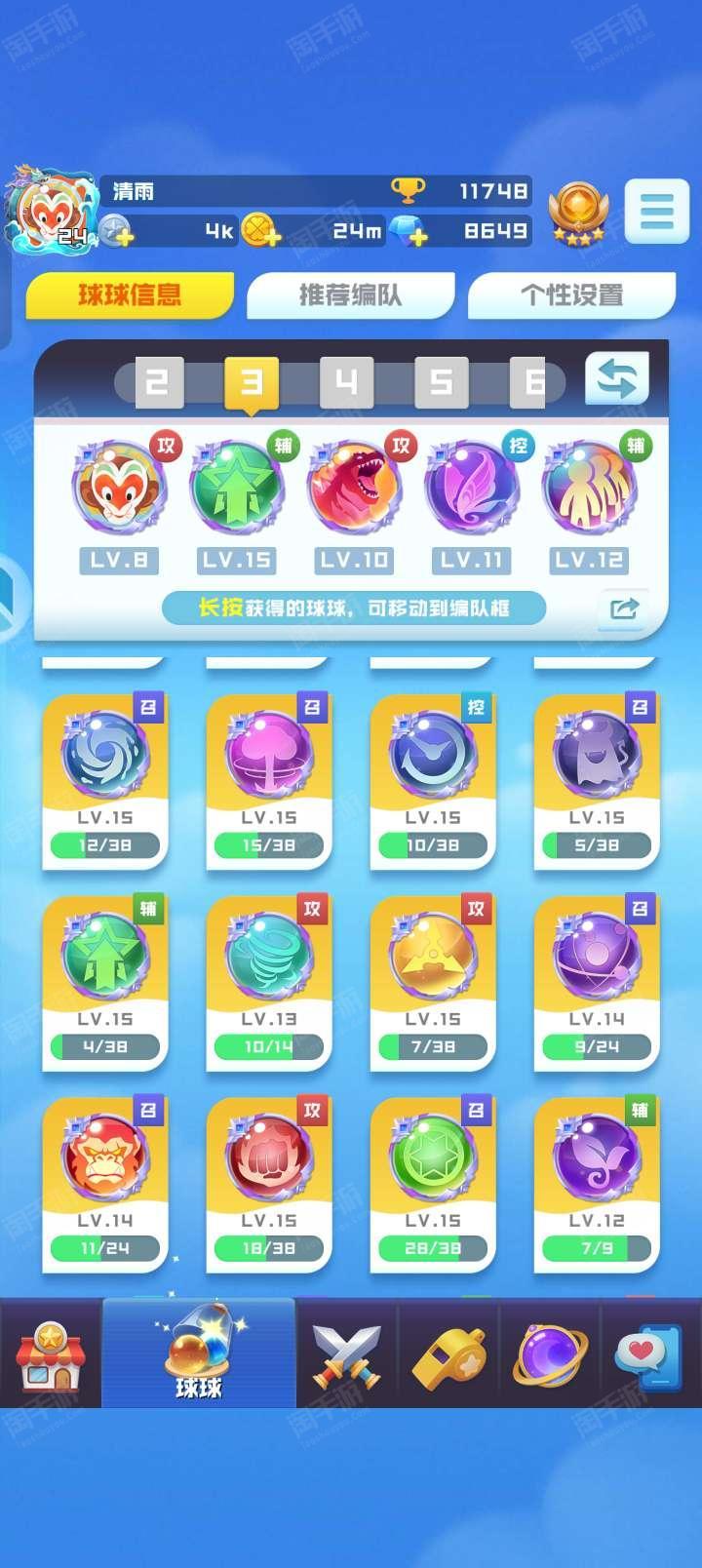Viewport: 702px width, 1568px height.
Task: Open the ball card with 12/38 progress
Action: pyautogui.click(x=105, y=781)
